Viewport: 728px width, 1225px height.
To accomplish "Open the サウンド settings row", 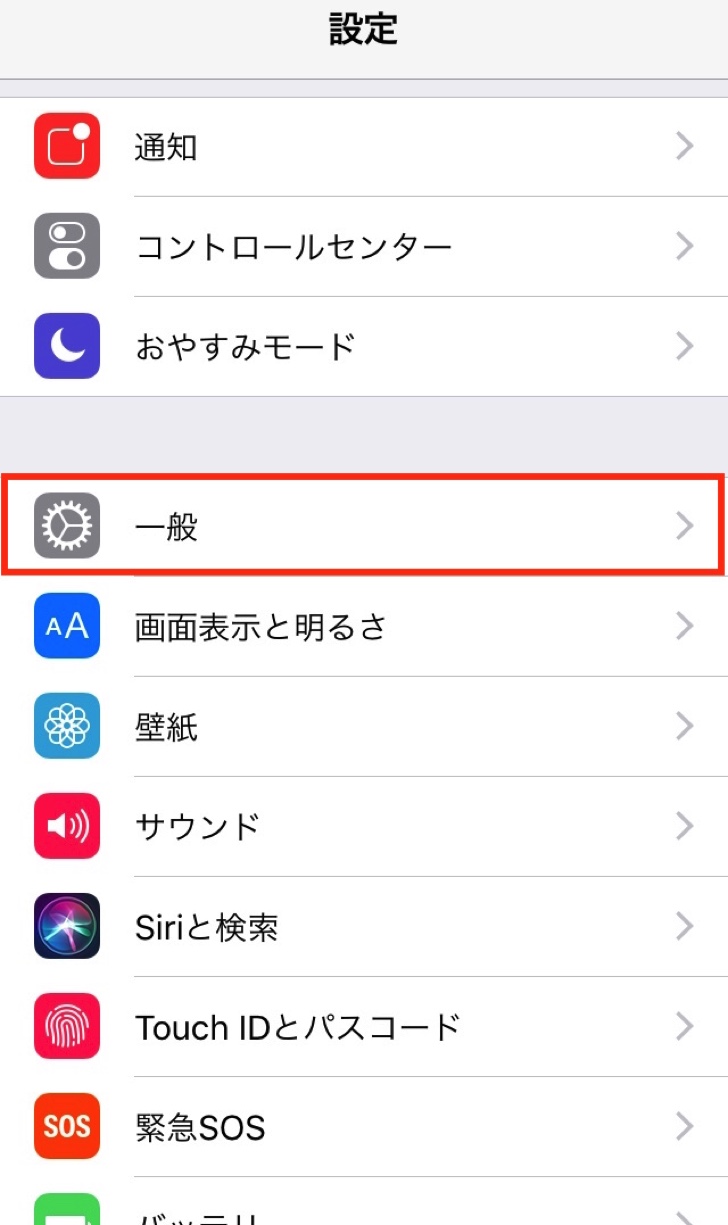I will (364, 826).
